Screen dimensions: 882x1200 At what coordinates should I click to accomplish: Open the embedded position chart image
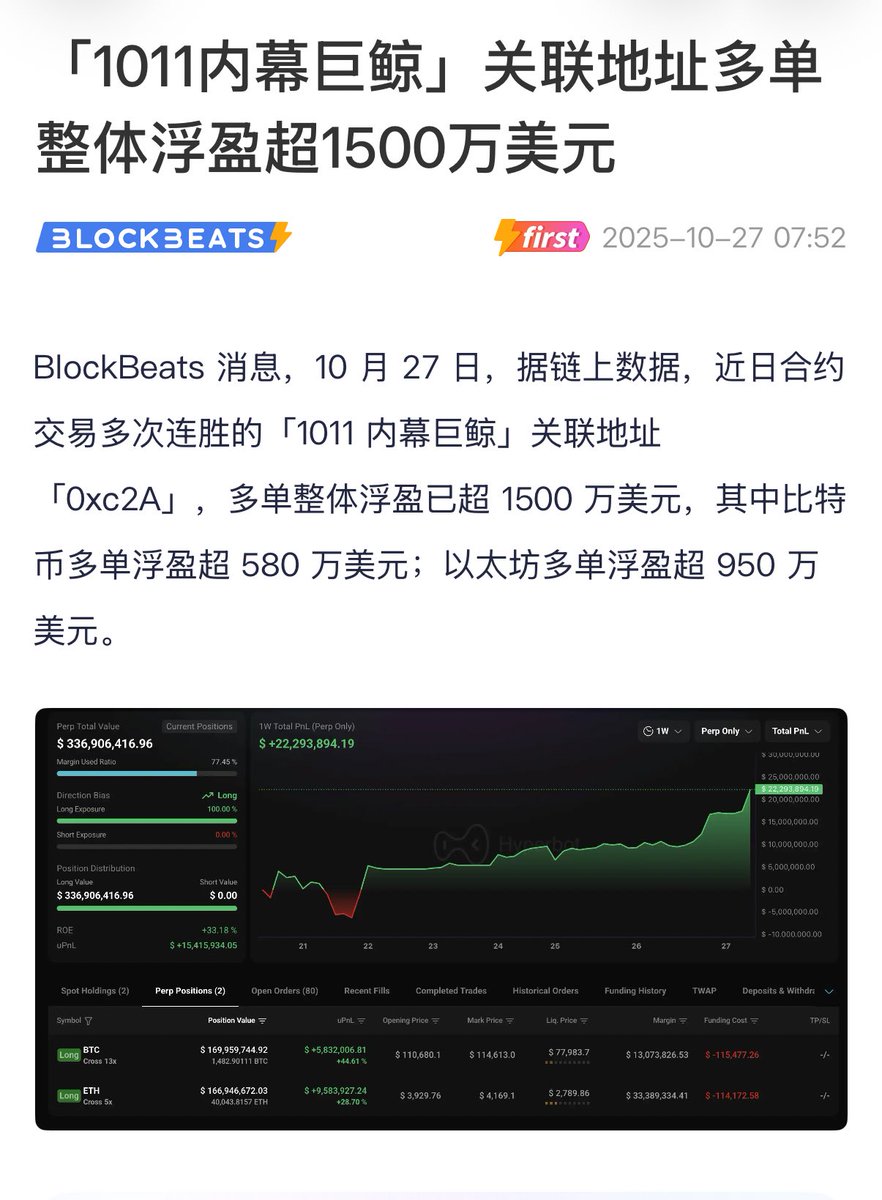[441, 918]
